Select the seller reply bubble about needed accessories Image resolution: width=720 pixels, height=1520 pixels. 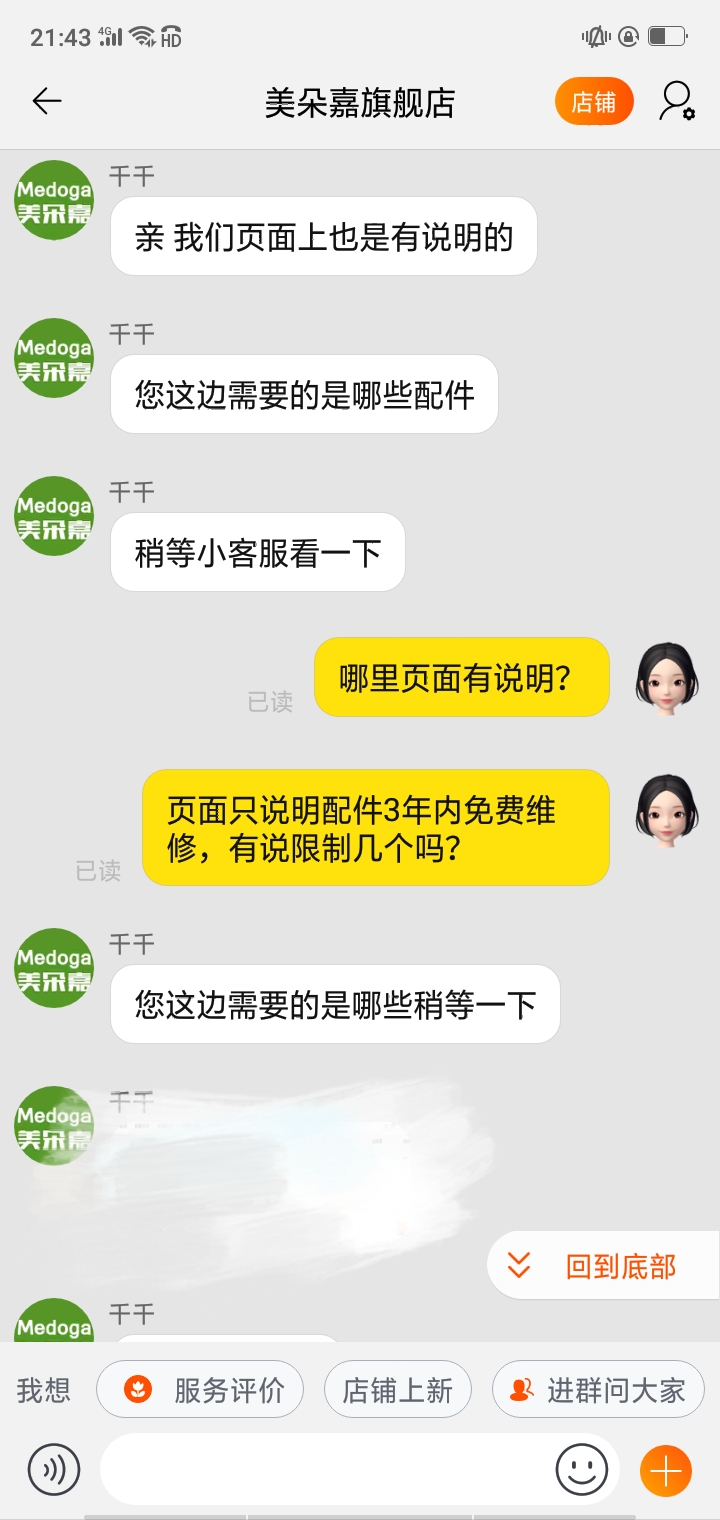point(304,395)
